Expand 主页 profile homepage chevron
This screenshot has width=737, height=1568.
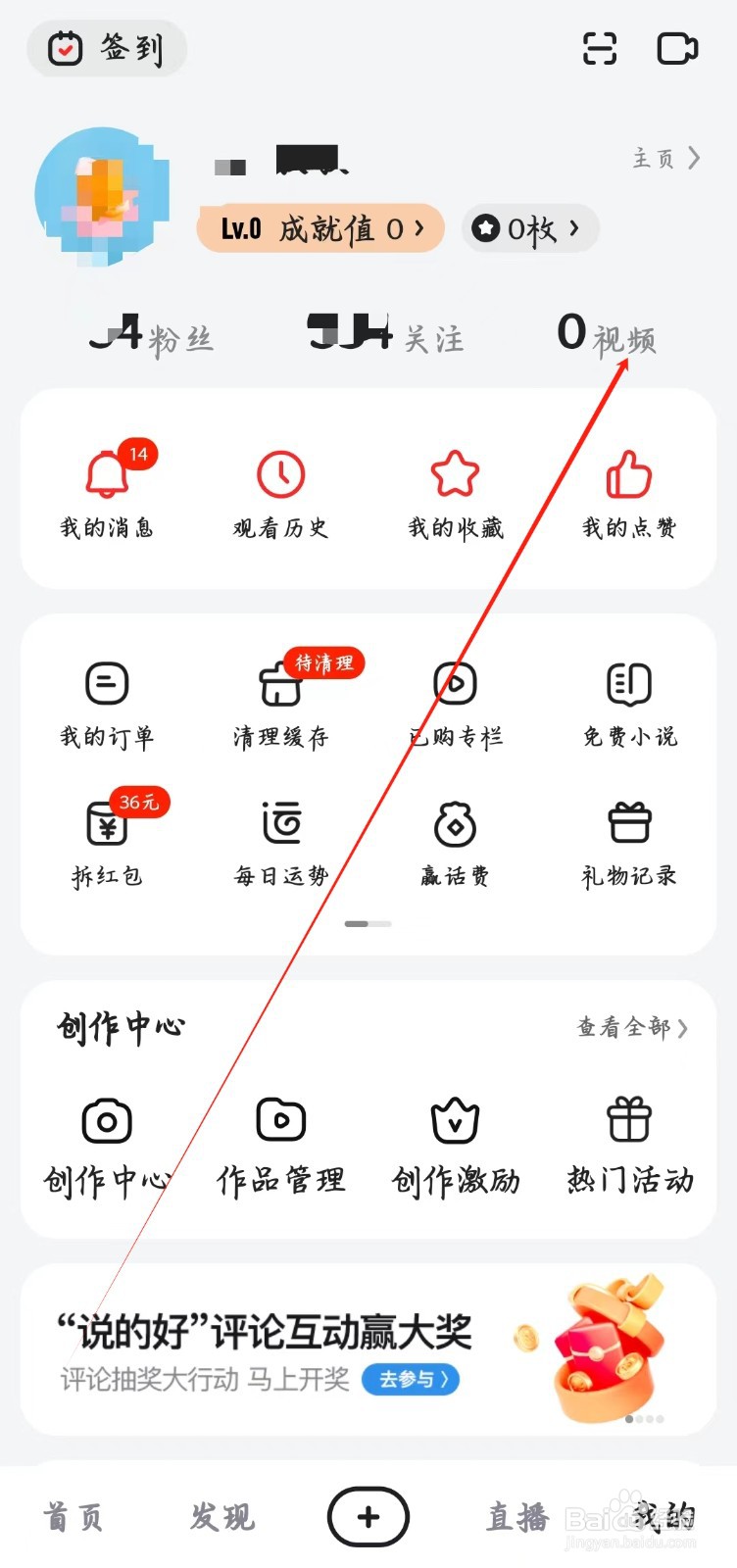point(665,159)
